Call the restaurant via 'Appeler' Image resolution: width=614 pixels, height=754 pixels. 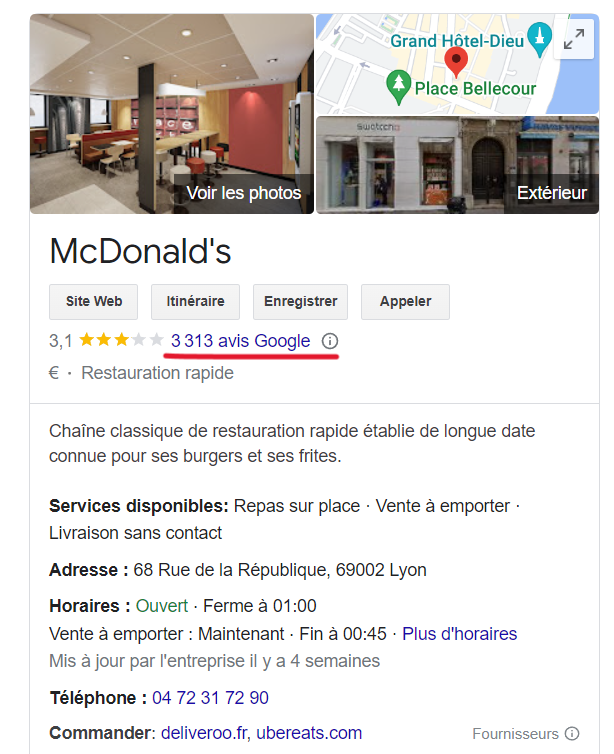click(x=405, y=301)
